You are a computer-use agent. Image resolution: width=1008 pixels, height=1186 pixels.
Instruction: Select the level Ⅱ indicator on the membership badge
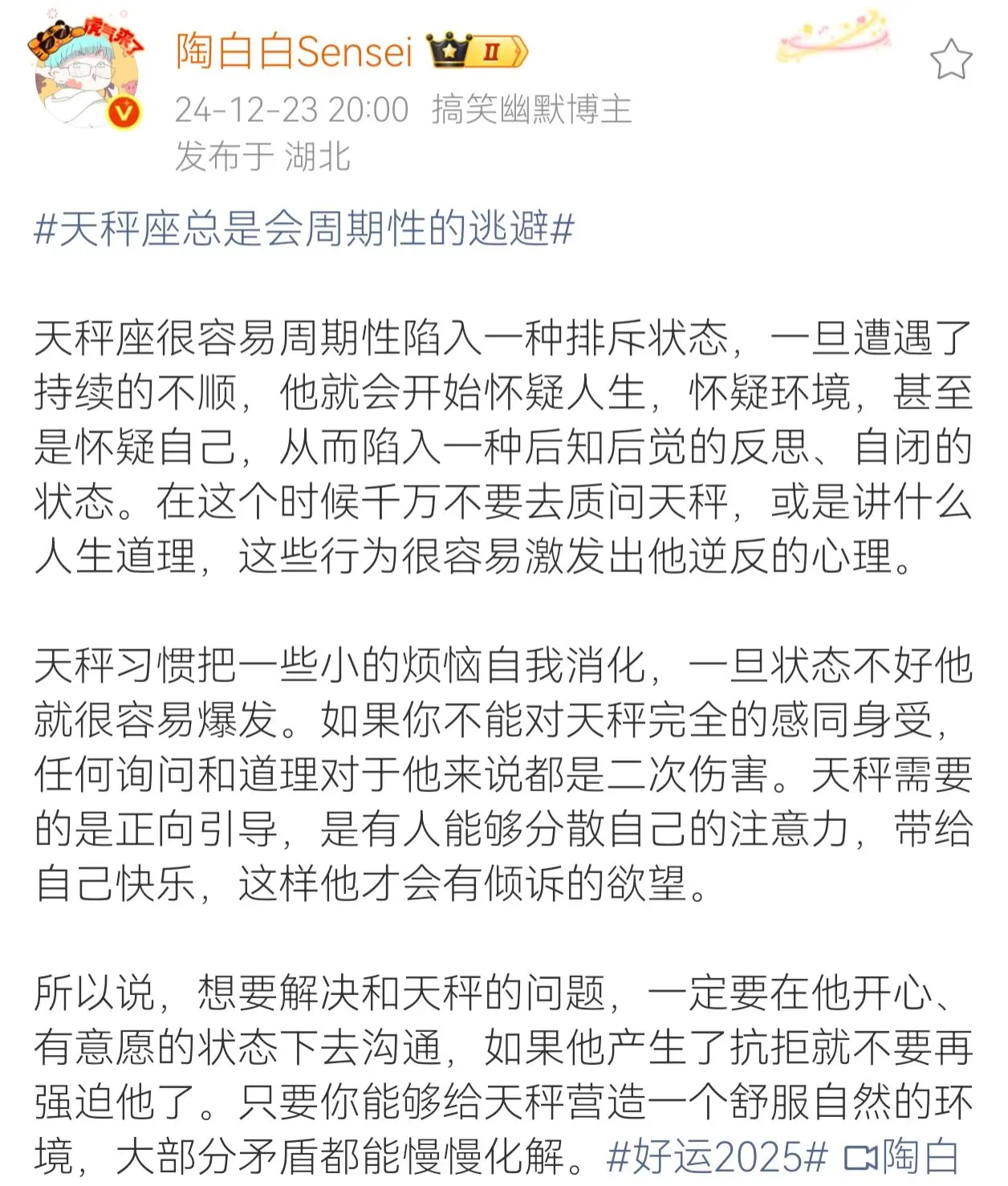pos(490,50)
